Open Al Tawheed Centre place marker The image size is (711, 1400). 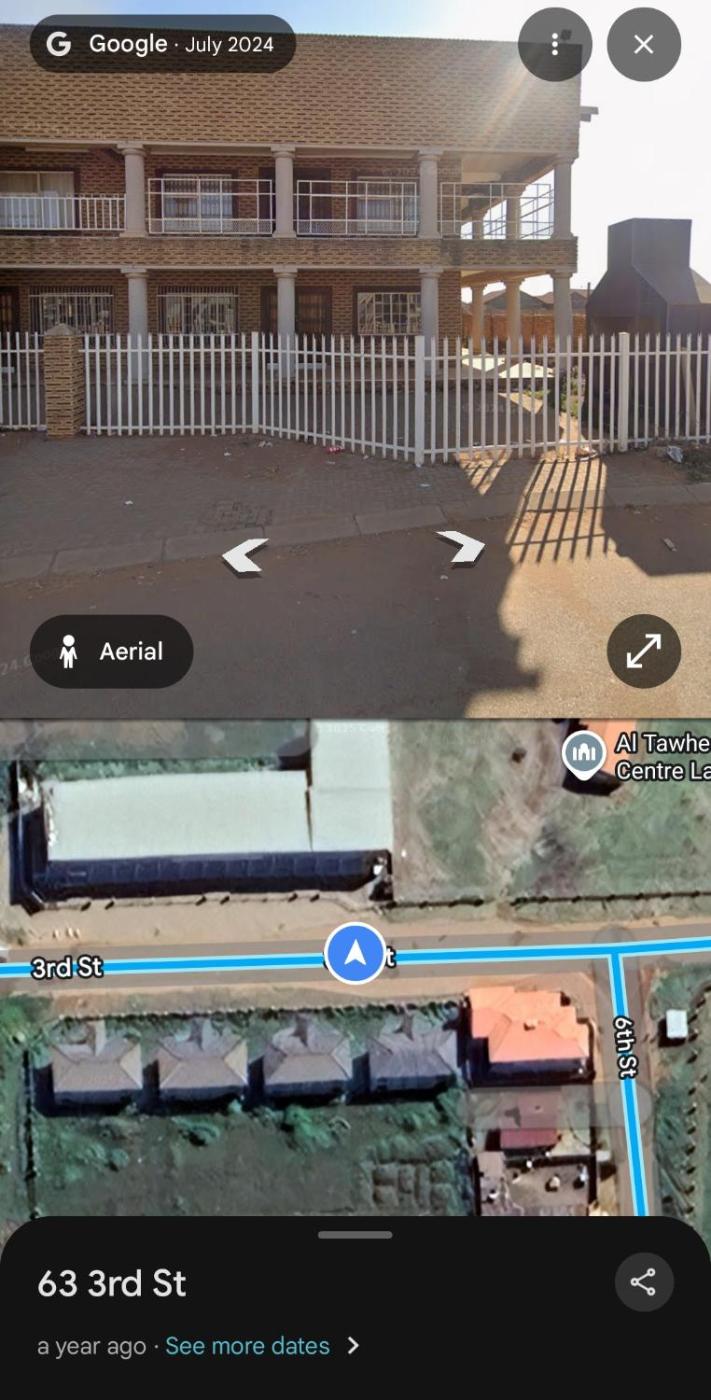[x=584, y=753]
